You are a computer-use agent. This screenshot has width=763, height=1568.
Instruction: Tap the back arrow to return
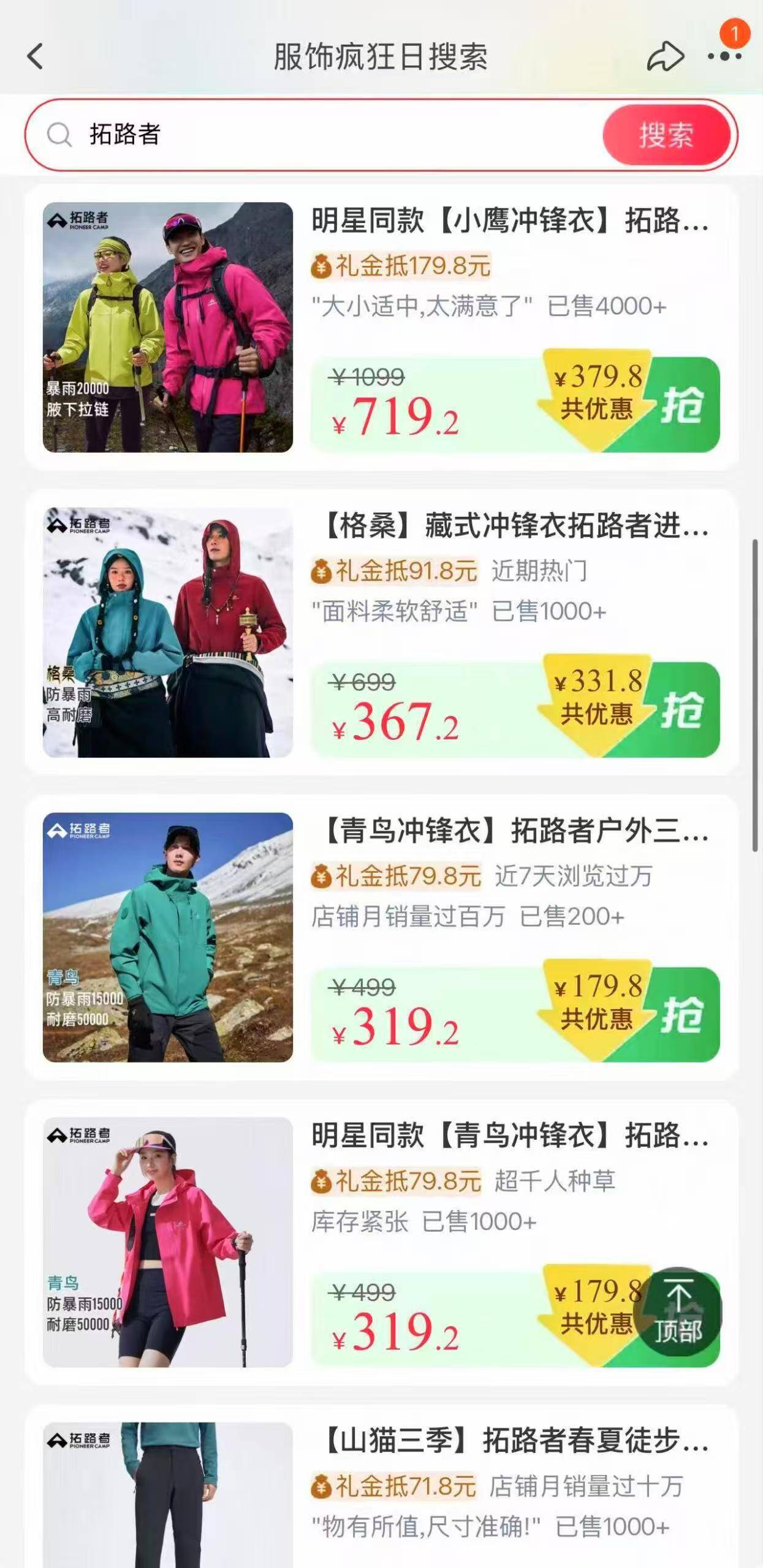(x=34, y=55)
